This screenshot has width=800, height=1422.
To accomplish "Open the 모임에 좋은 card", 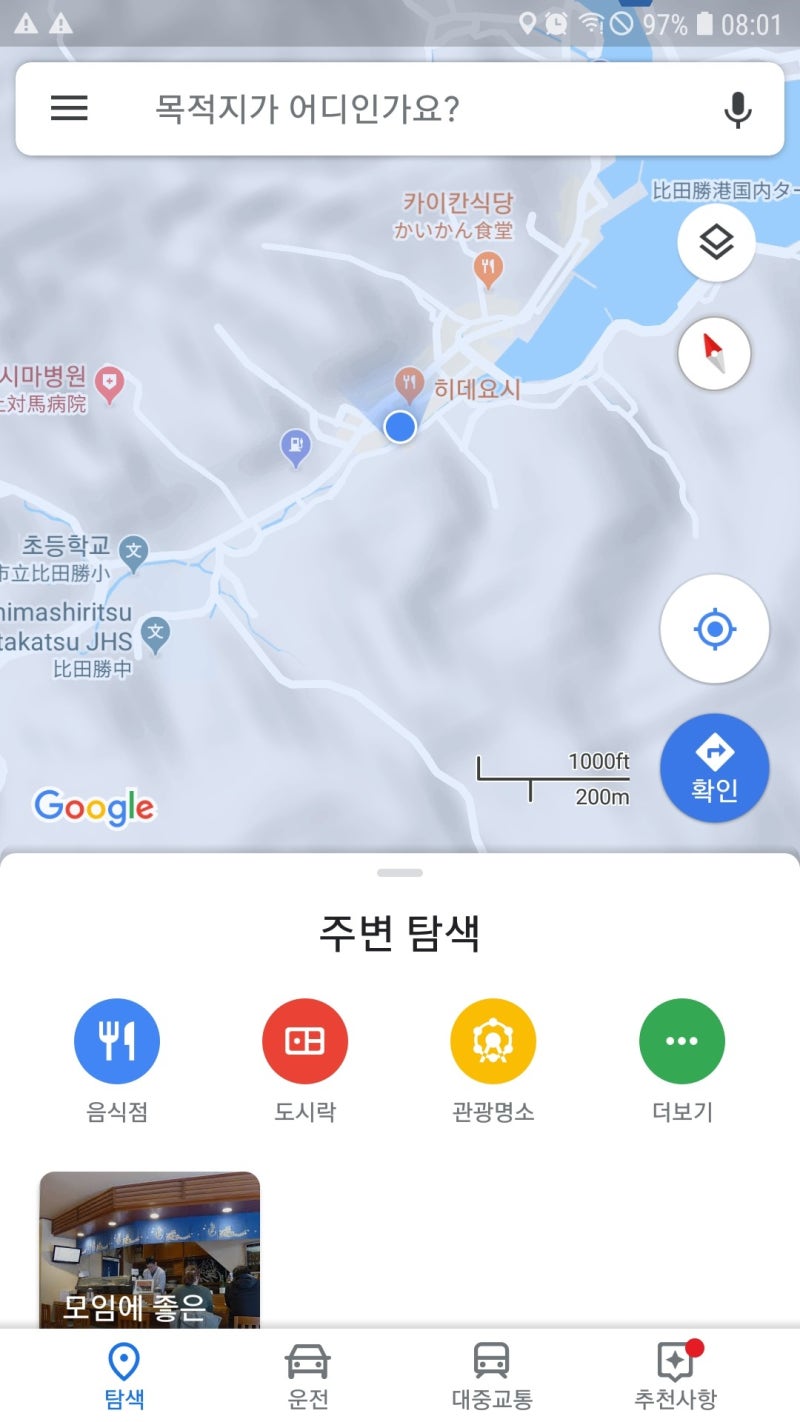I will 150,1250.
